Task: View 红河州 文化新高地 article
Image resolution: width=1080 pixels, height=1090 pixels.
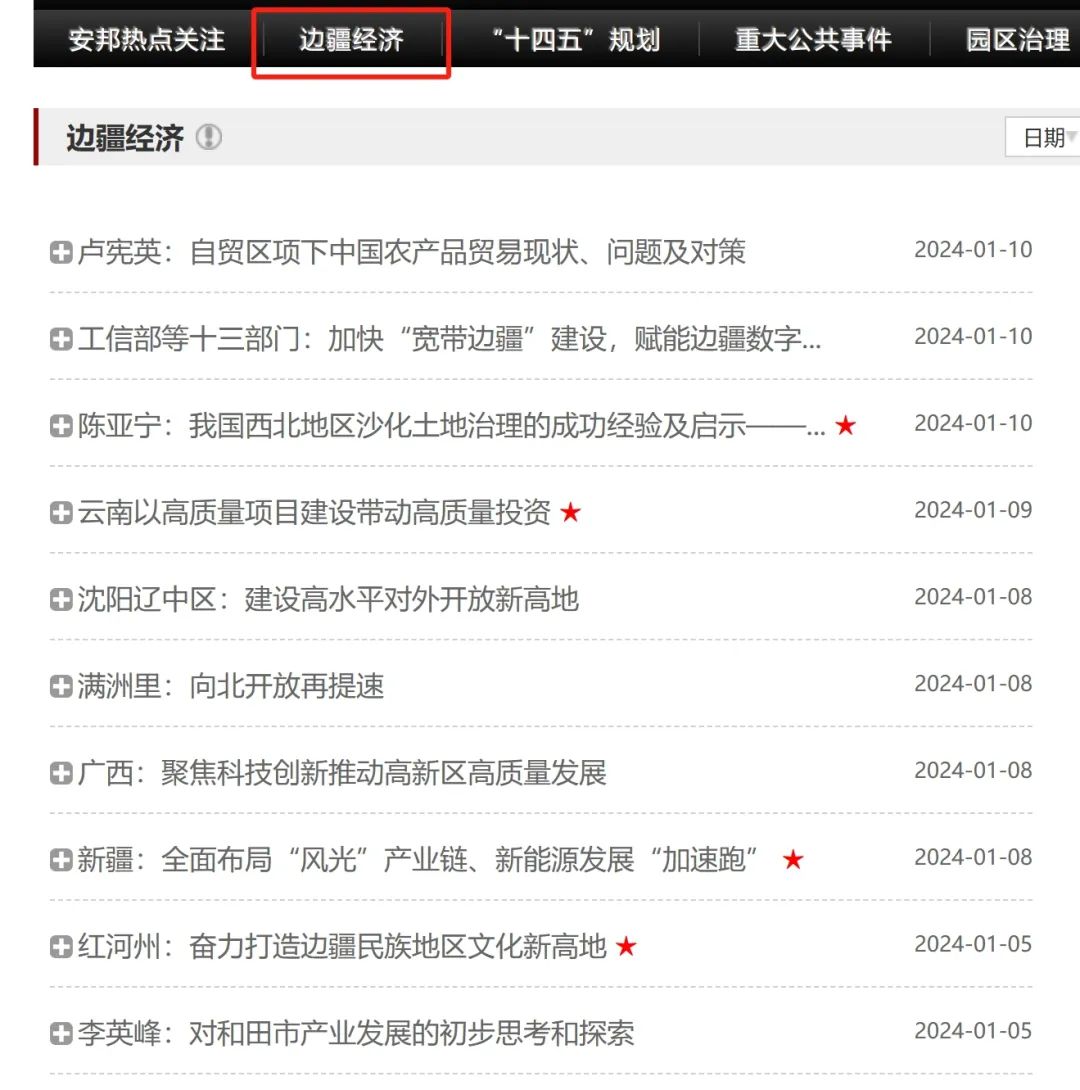Action: [x=342, y=947]
